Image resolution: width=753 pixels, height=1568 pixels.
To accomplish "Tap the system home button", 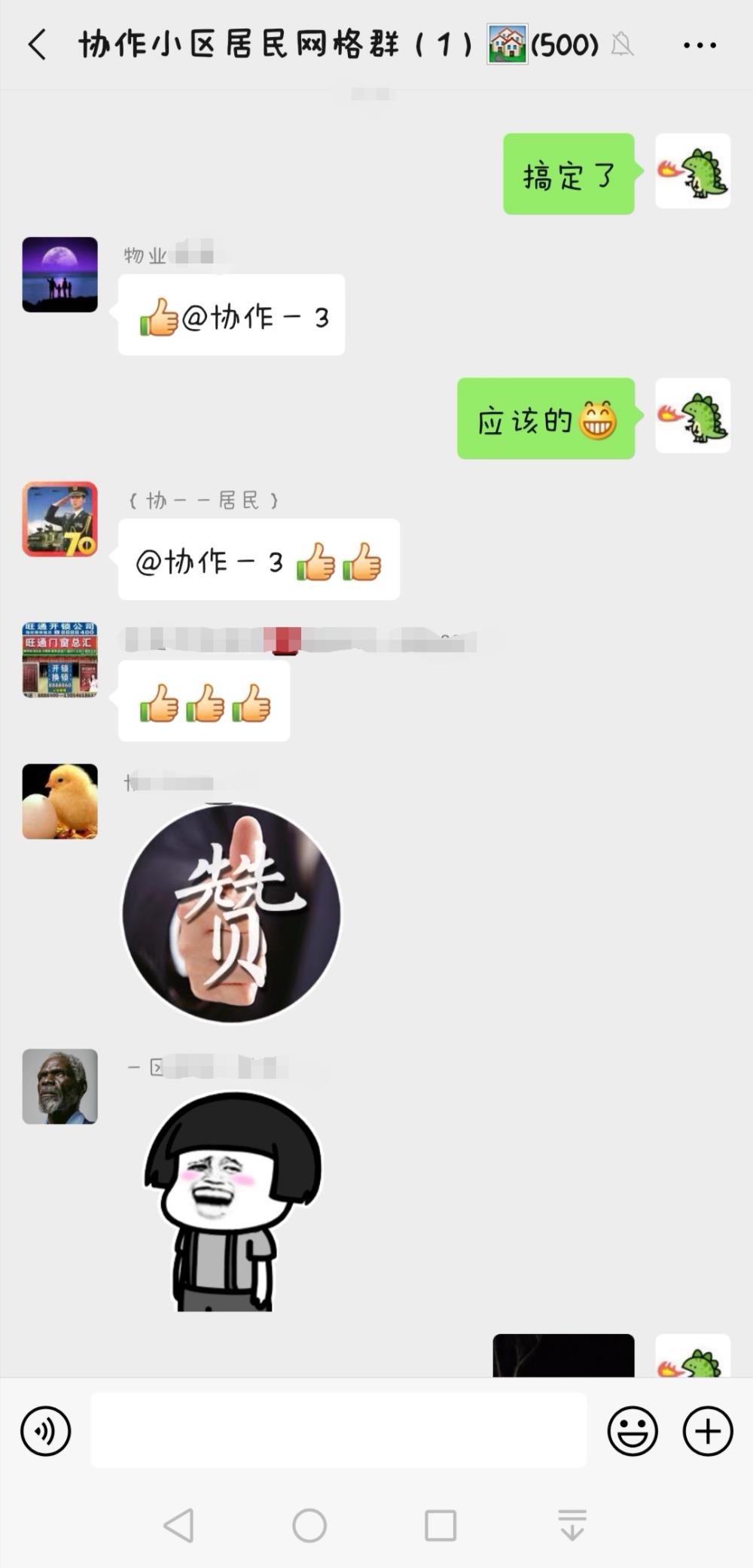I will pos(309,1526).
